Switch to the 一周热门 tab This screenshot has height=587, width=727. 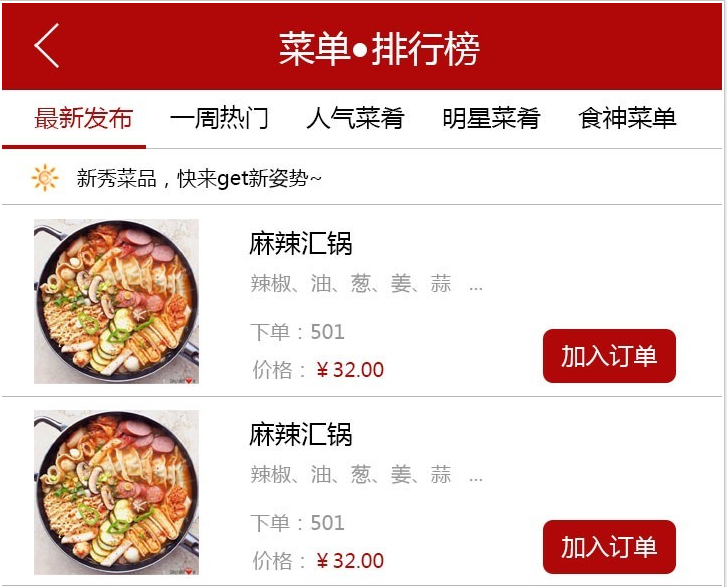click(219, 119)
